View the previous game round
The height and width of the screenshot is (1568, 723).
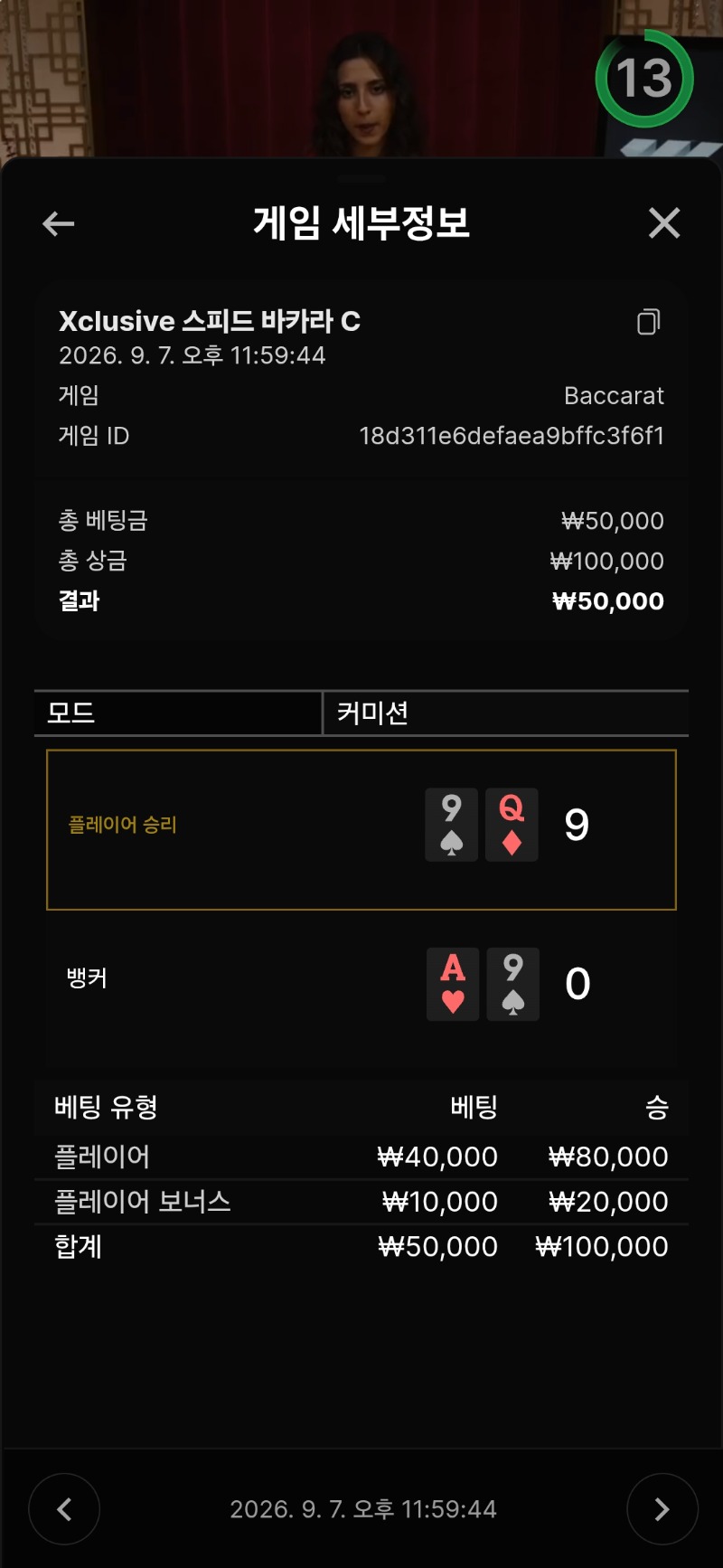[64, 1509]
